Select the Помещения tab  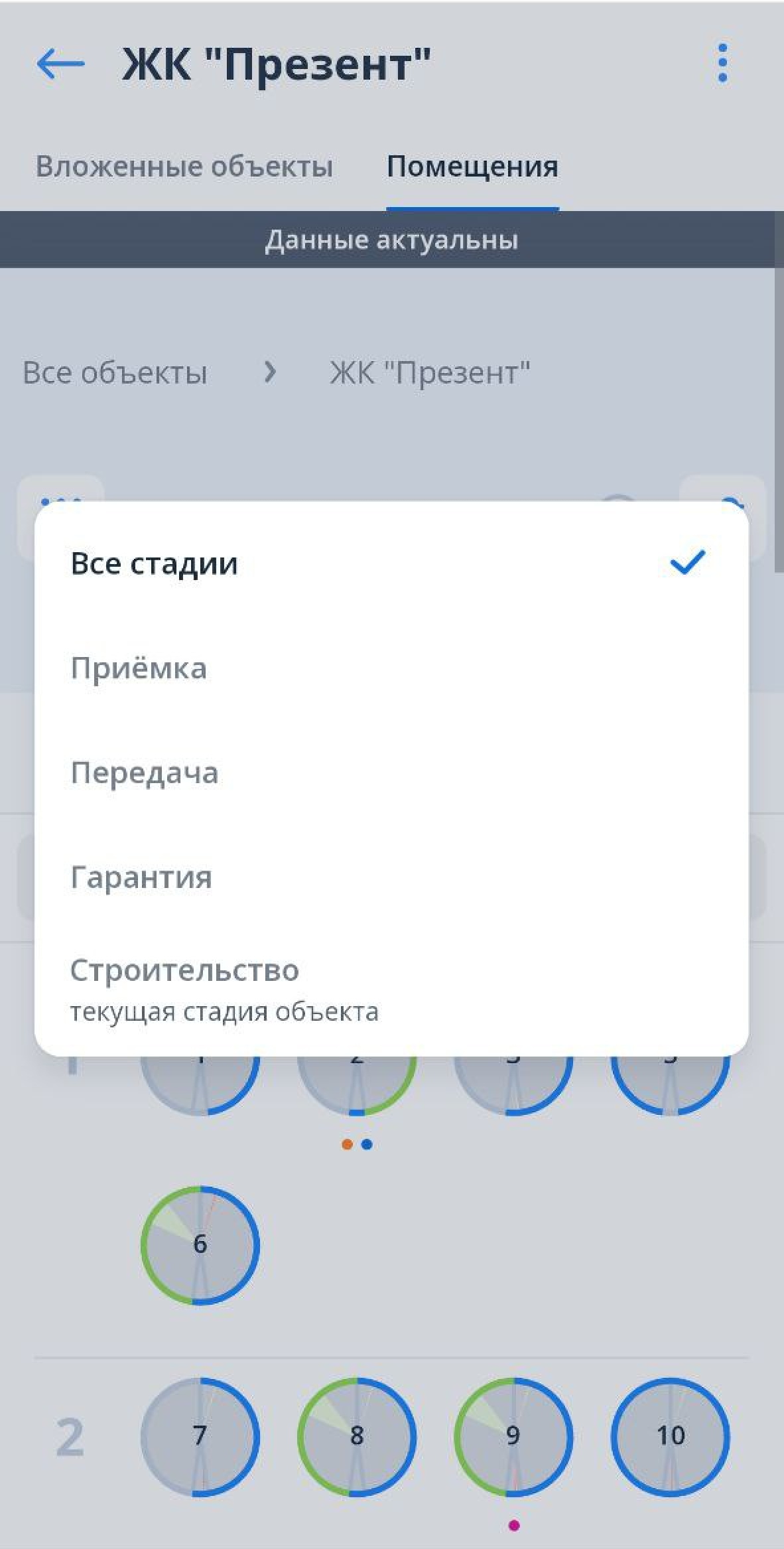472,167
